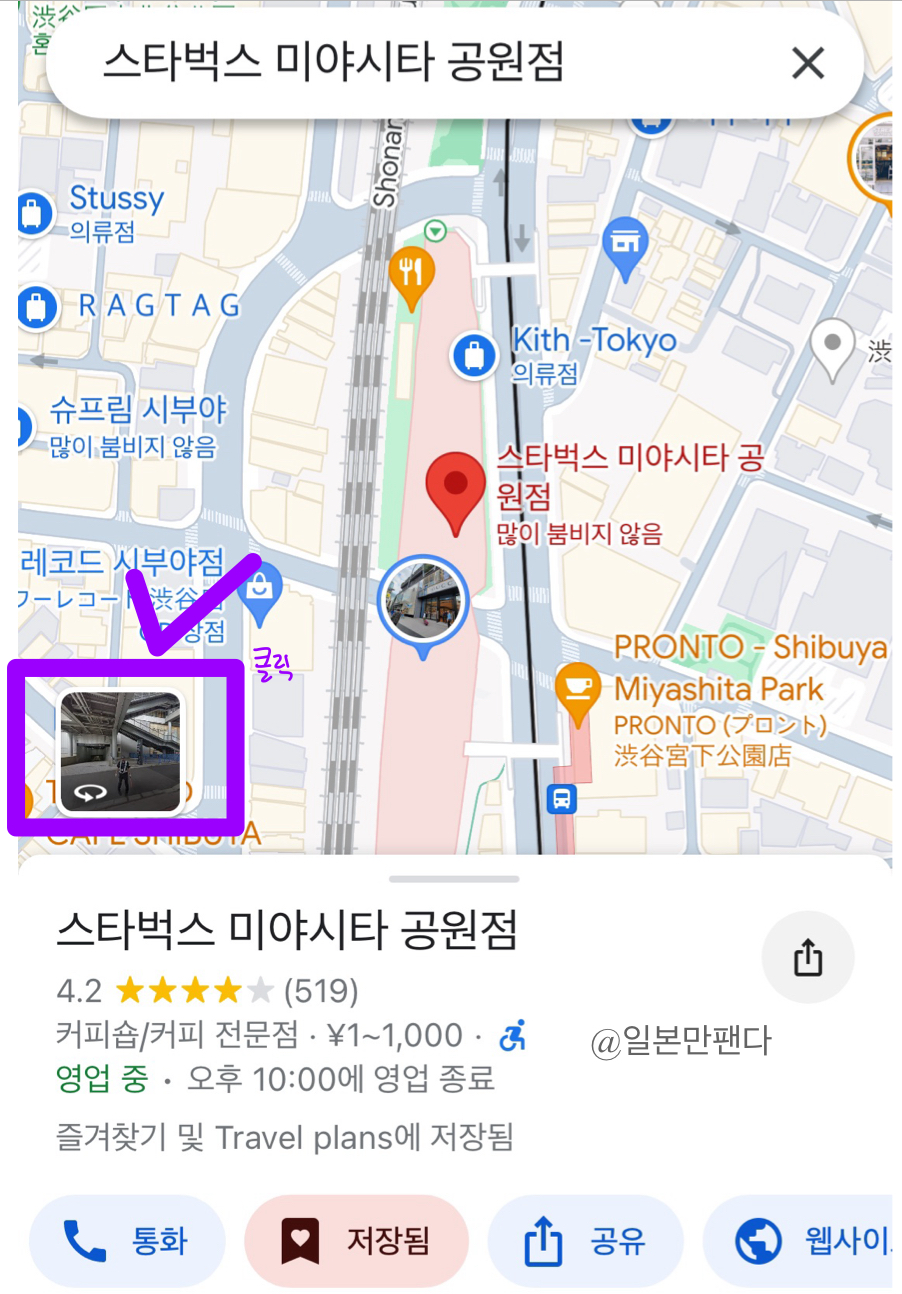The width and height of the screenshot is (902, 1294).
Task: Tap the RAGTAG shopping bag pin
Action: click(x=36, y=307)
